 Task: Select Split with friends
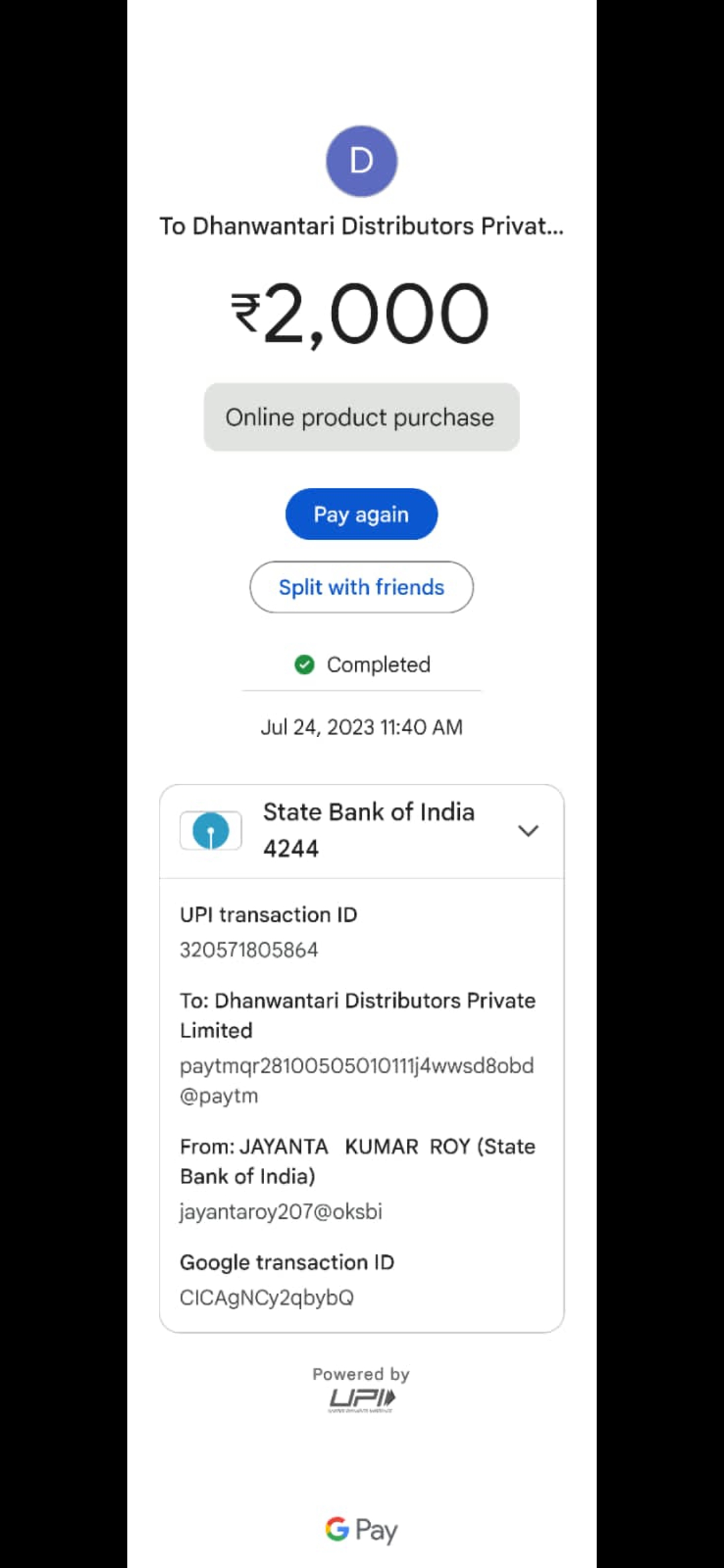click(361, 587)
